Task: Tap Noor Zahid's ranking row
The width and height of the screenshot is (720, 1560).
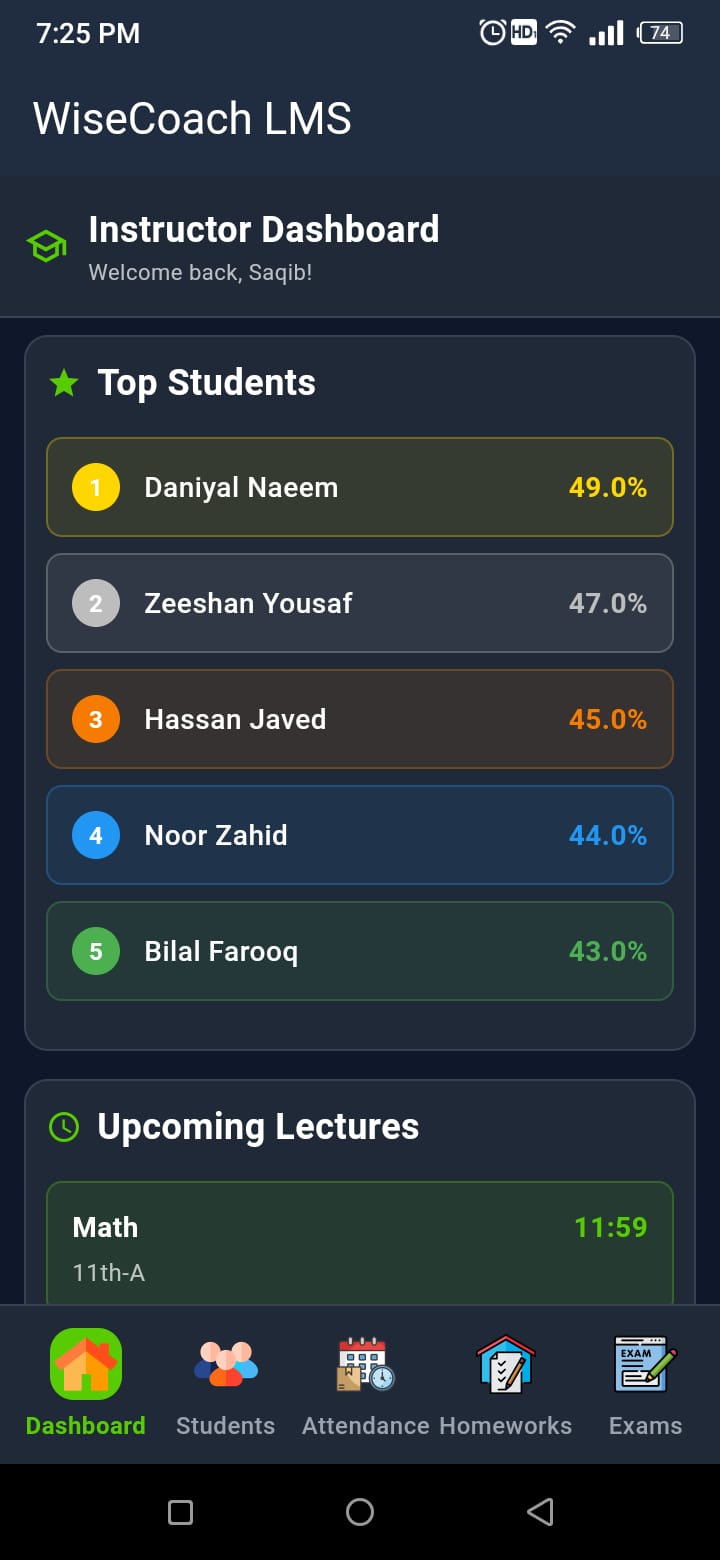Action: tap(360, 835)
